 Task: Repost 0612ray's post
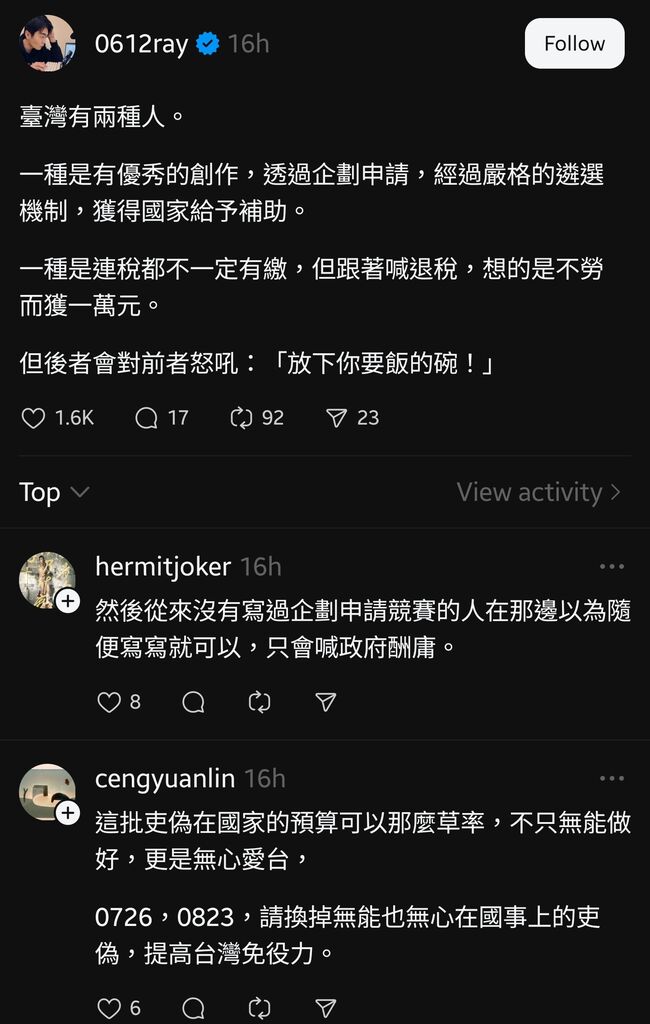coord(242,418)
